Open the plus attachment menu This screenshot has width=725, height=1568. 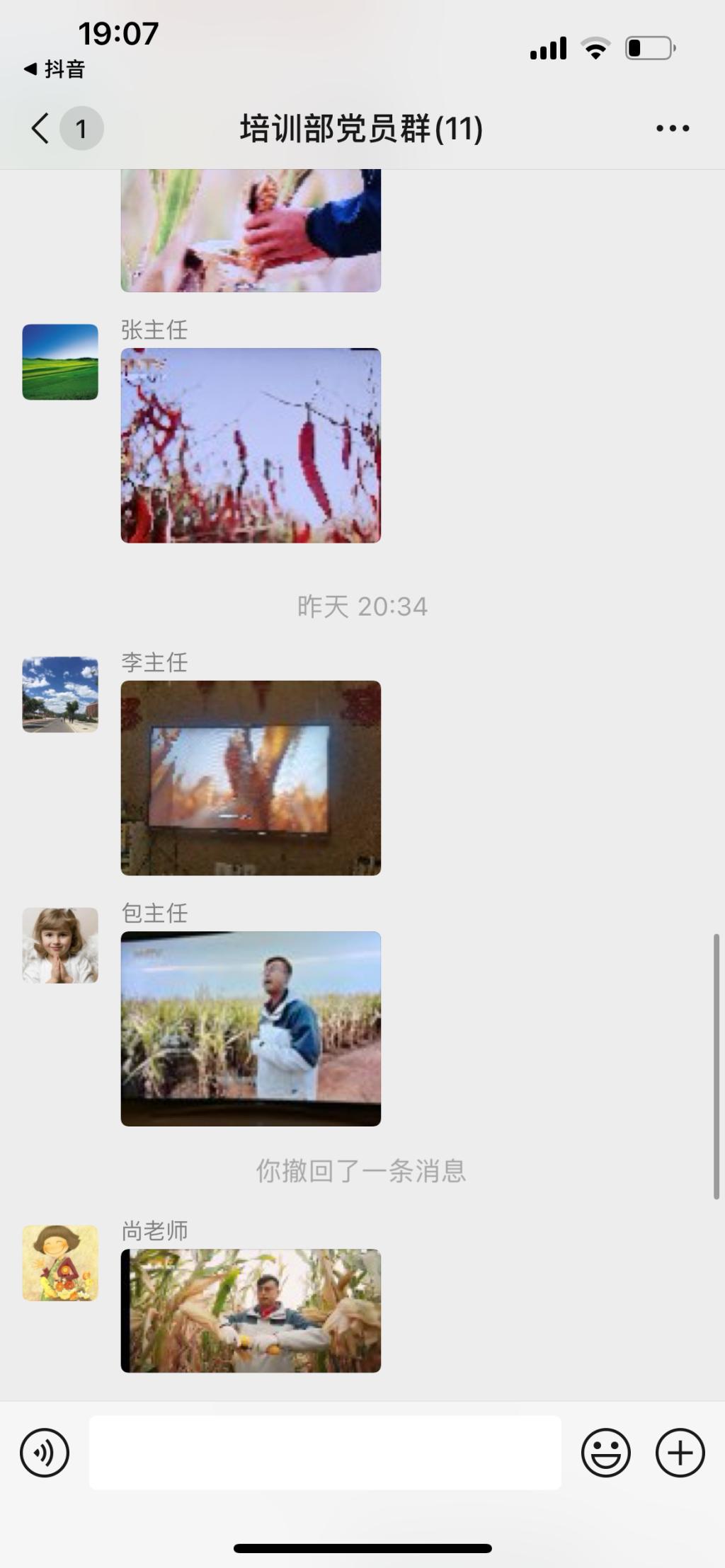(680, 1453)
